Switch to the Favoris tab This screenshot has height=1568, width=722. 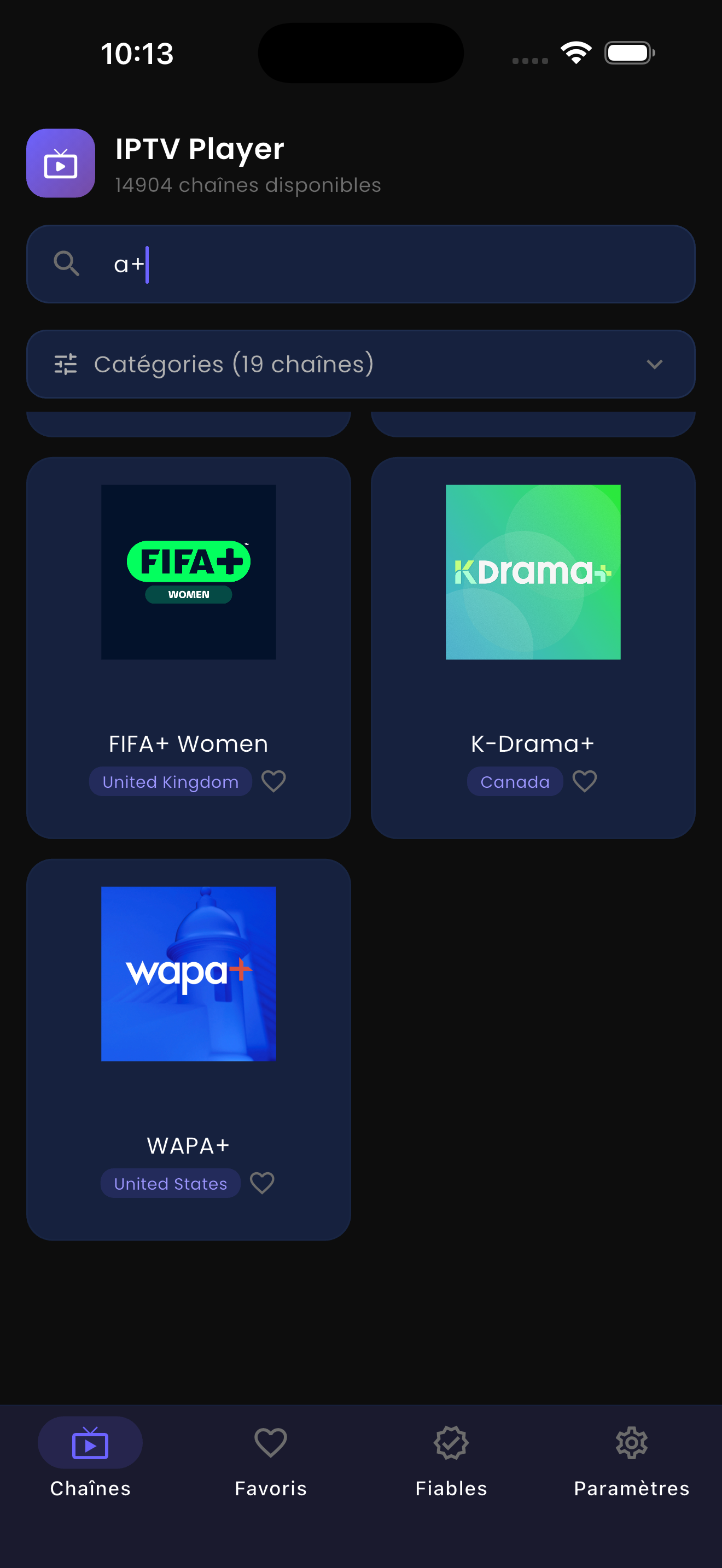pyautogui.click(x=270, y=1461)
